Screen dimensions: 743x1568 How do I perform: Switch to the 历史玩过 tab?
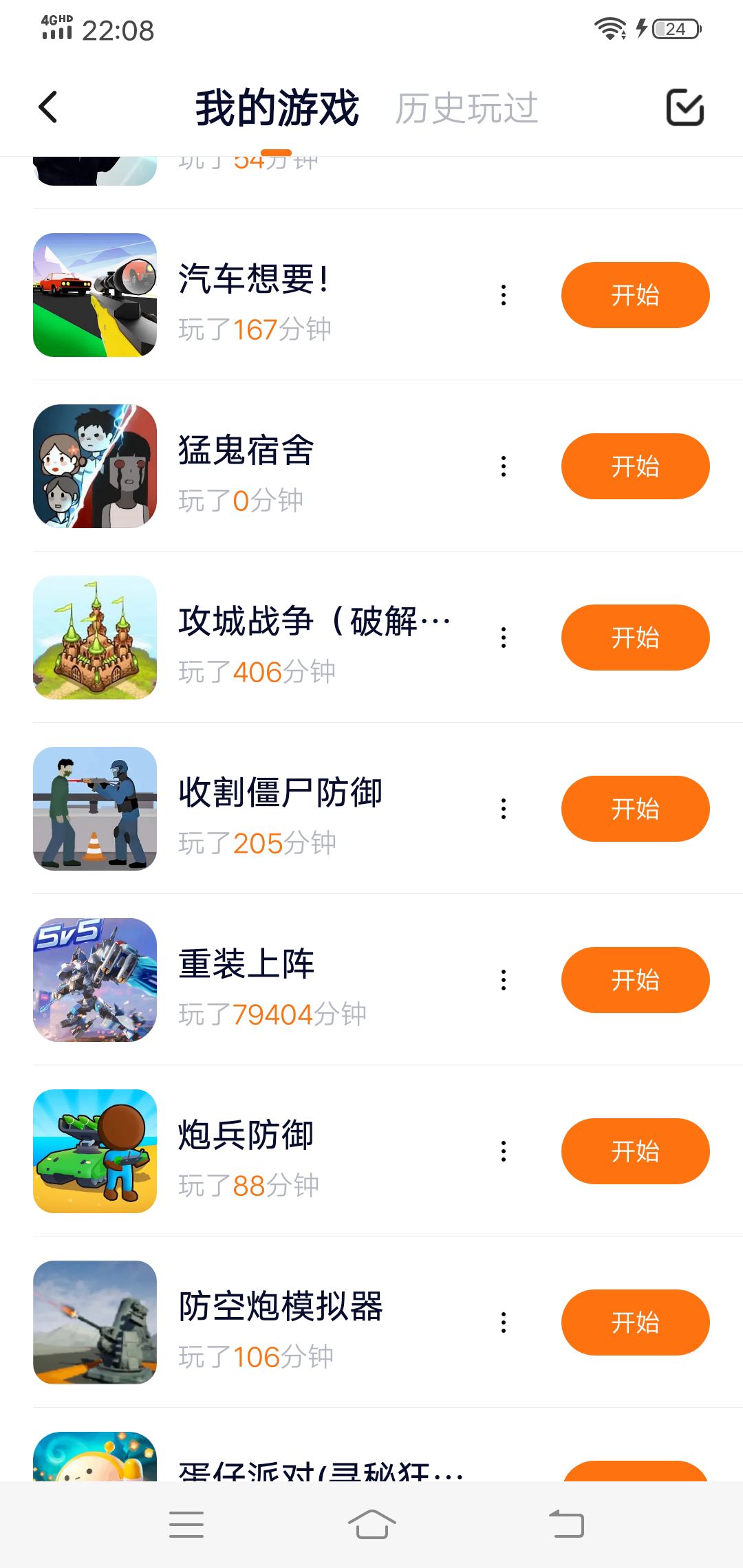(466, 108)
